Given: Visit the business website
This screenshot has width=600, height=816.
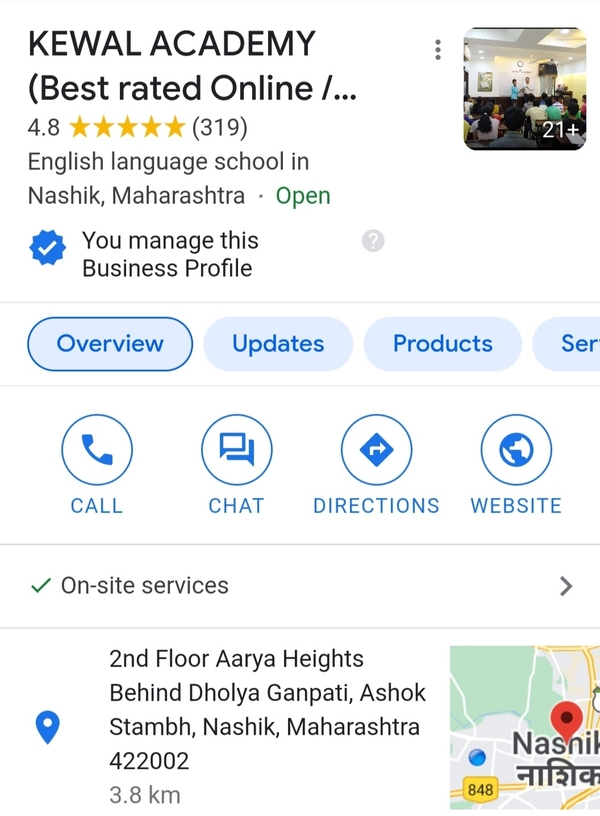Looking at the screenshot, I should click(516, 451).
